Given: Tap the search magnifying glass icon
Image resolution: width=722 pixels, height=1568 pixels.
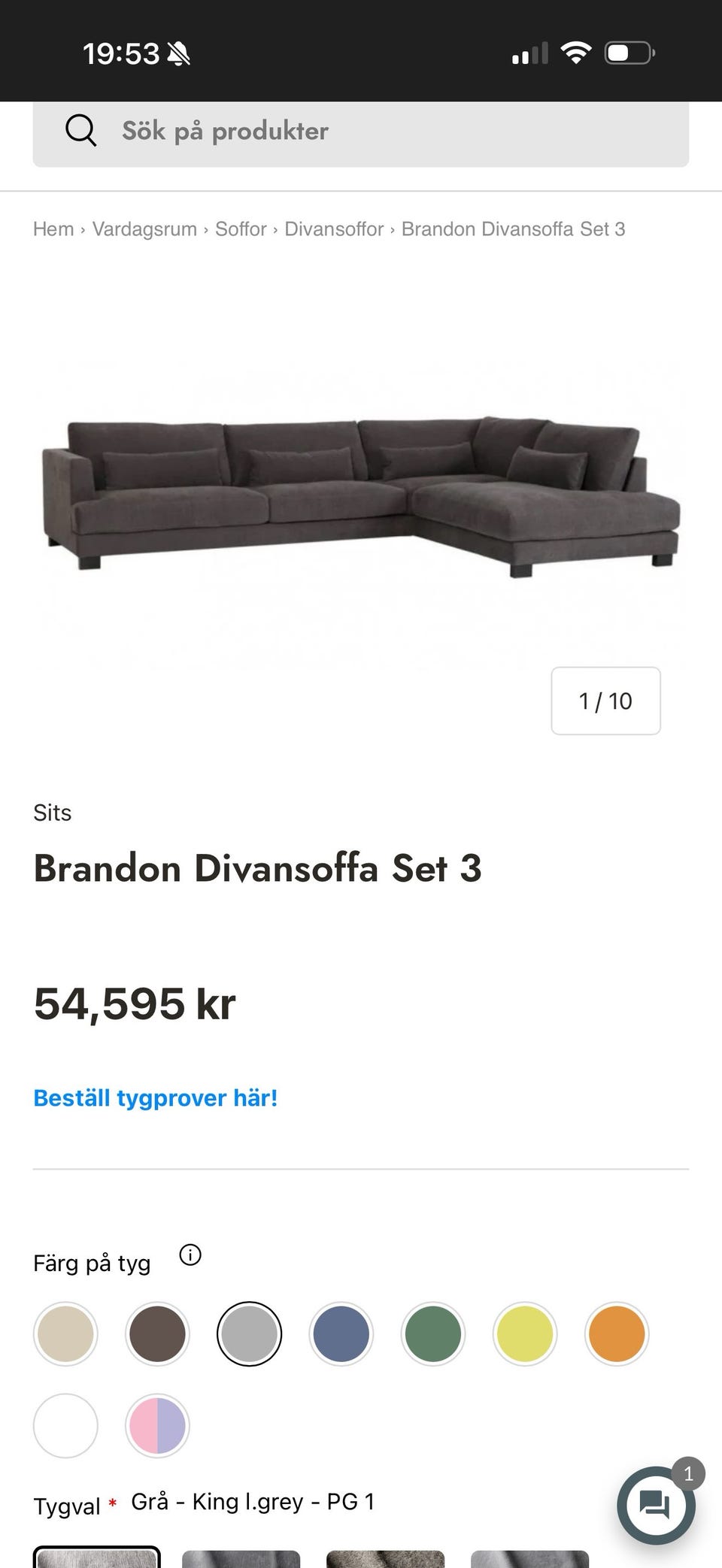Looking at the screenshot, I should [x=80, y=130].
